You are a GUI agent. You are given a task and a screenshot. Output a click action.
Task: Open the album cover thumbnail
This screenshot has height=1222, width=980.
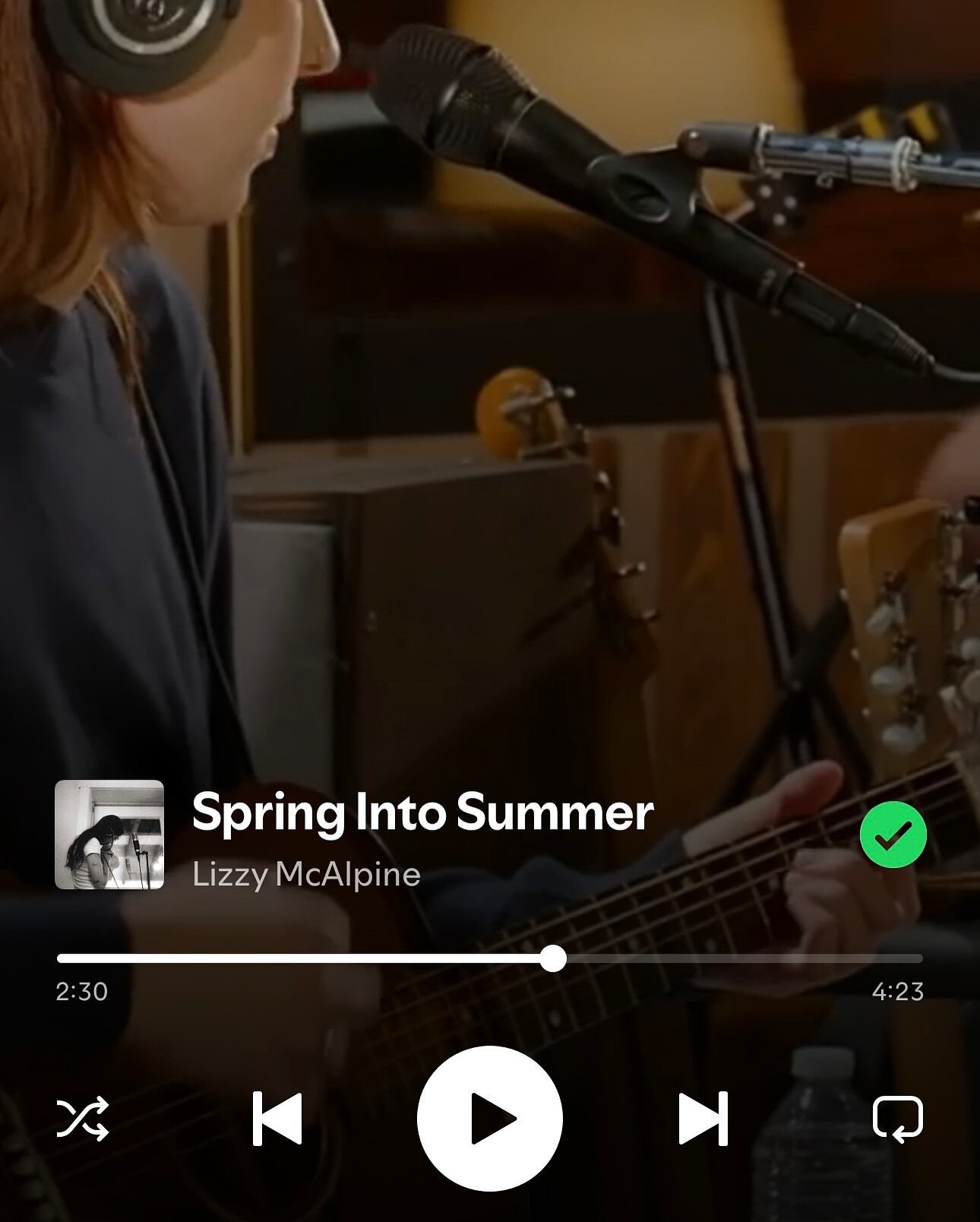point(109,834)
